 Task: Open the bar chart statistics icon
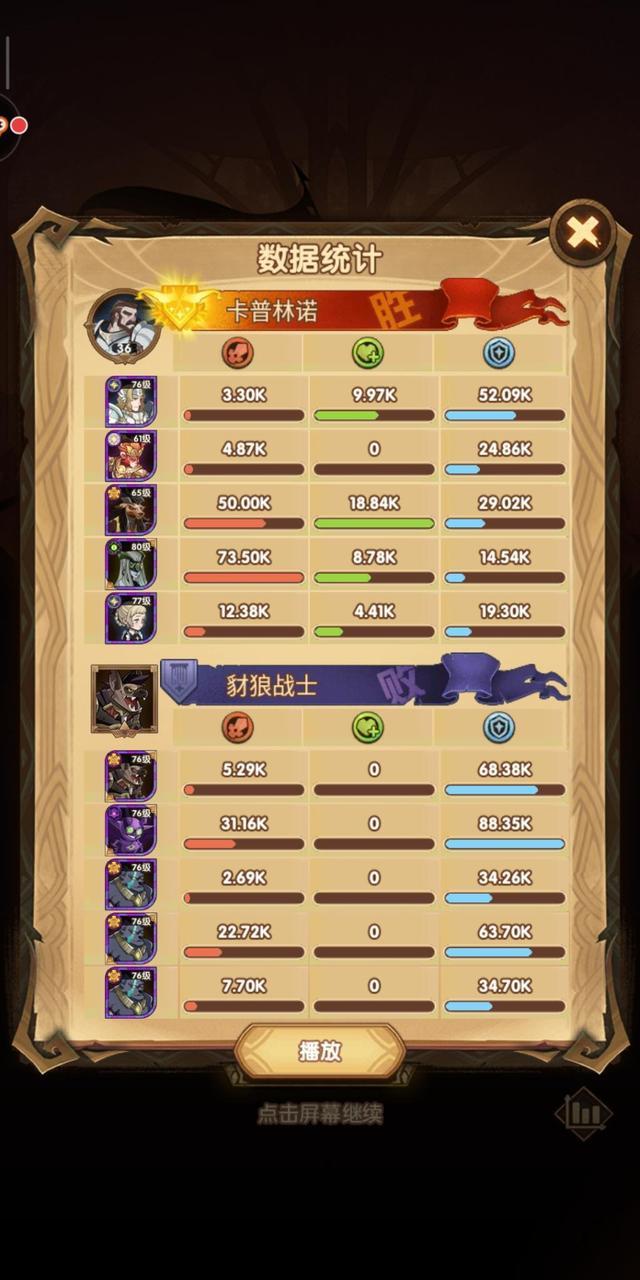584,1113
